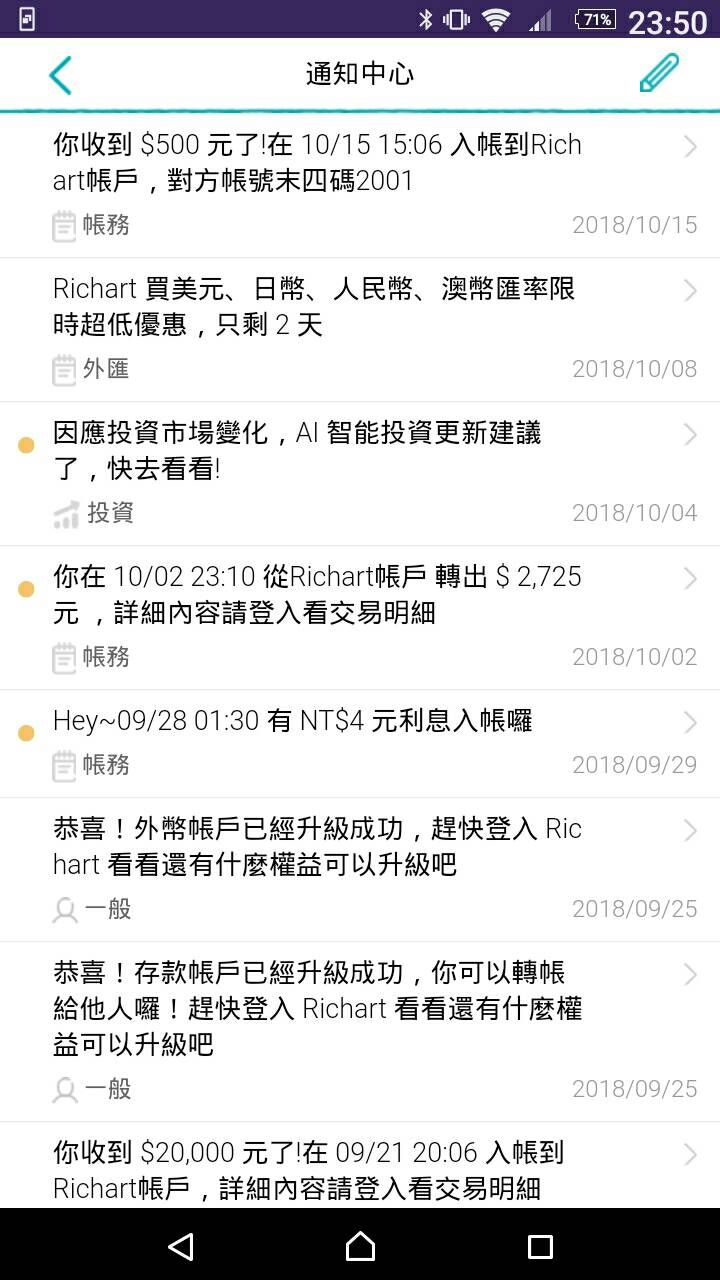Screen dimensions: 720x1280
Task: Open the NT$4 interest notification
Action: click(360, 744)
